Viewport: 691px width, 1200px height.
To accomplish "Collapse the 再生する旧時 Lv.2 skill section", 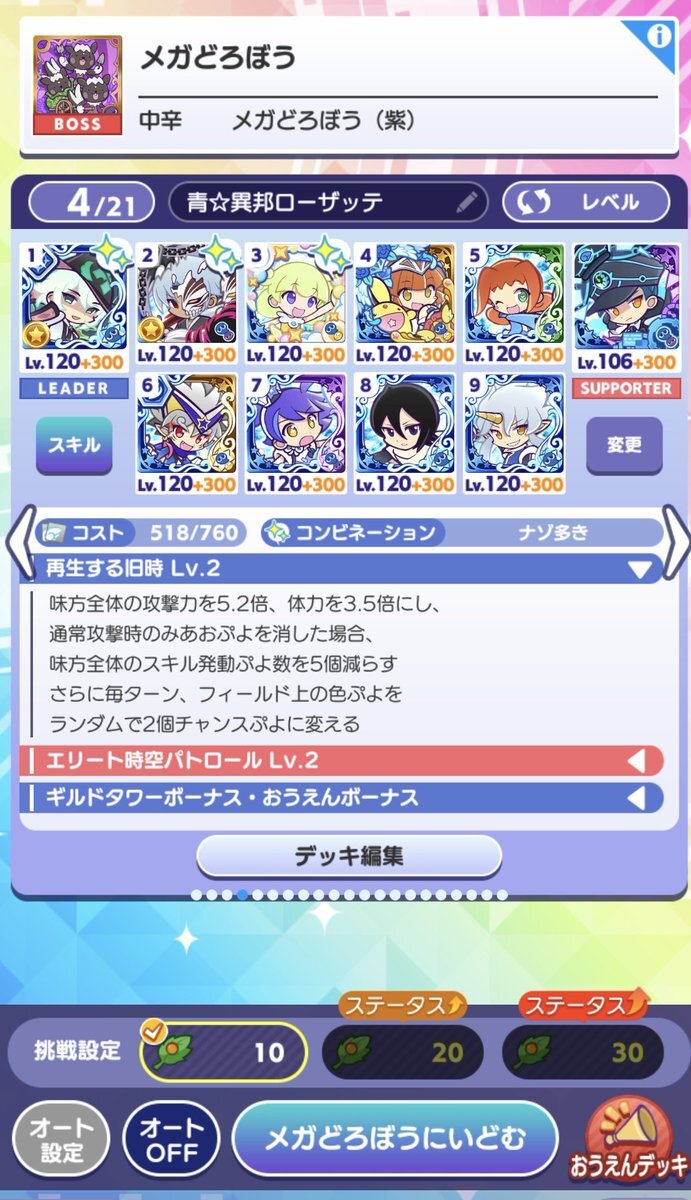I will pos(638,569).
